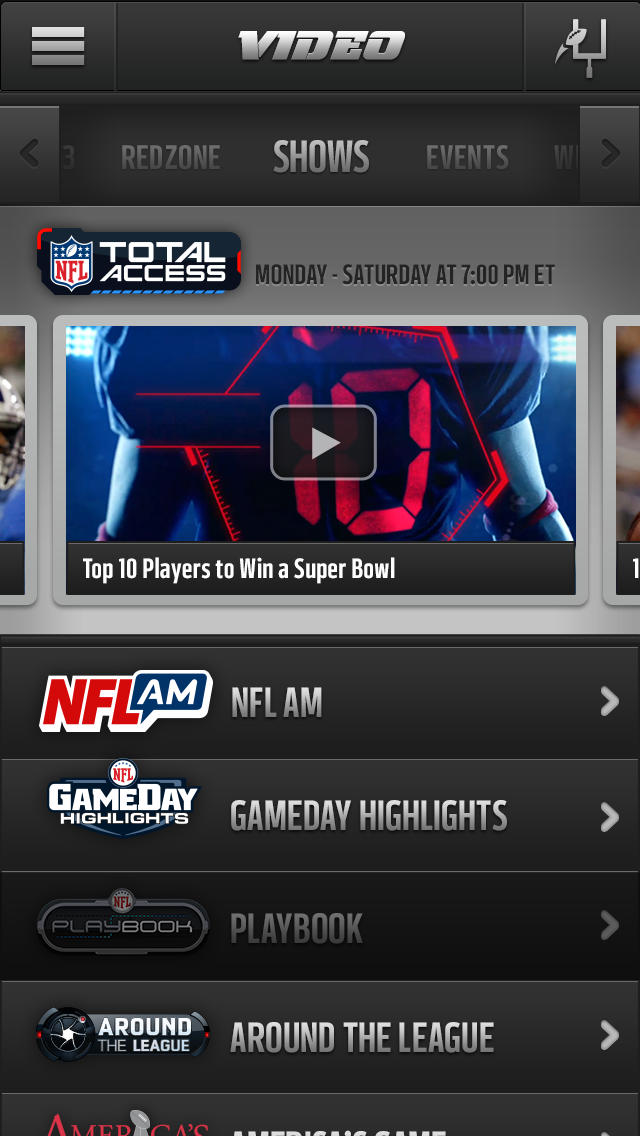Open the America's Game row
This screenshot has width=640, height=1136.
(320, 1120)
